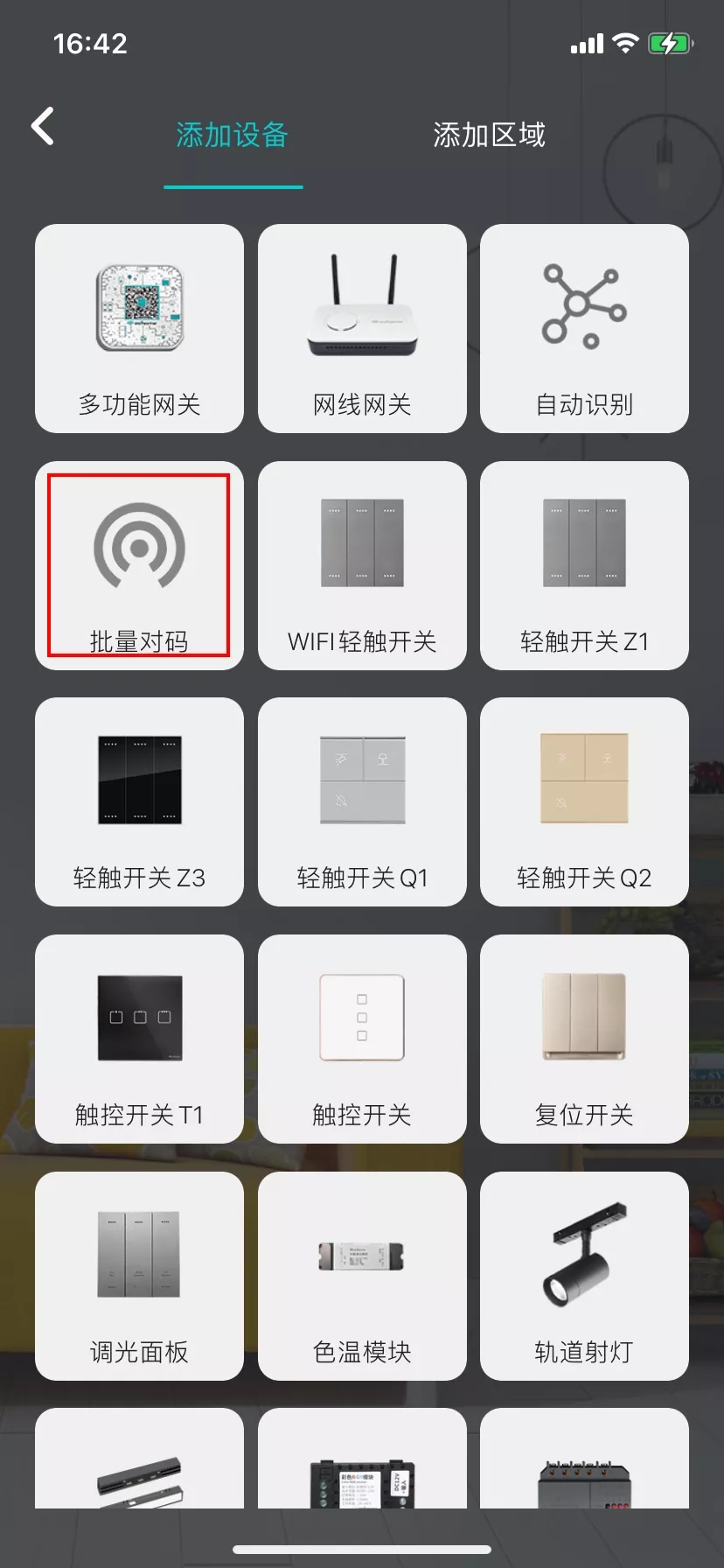
Task: Select the 色温模块 device
Action: [362, 1276]
